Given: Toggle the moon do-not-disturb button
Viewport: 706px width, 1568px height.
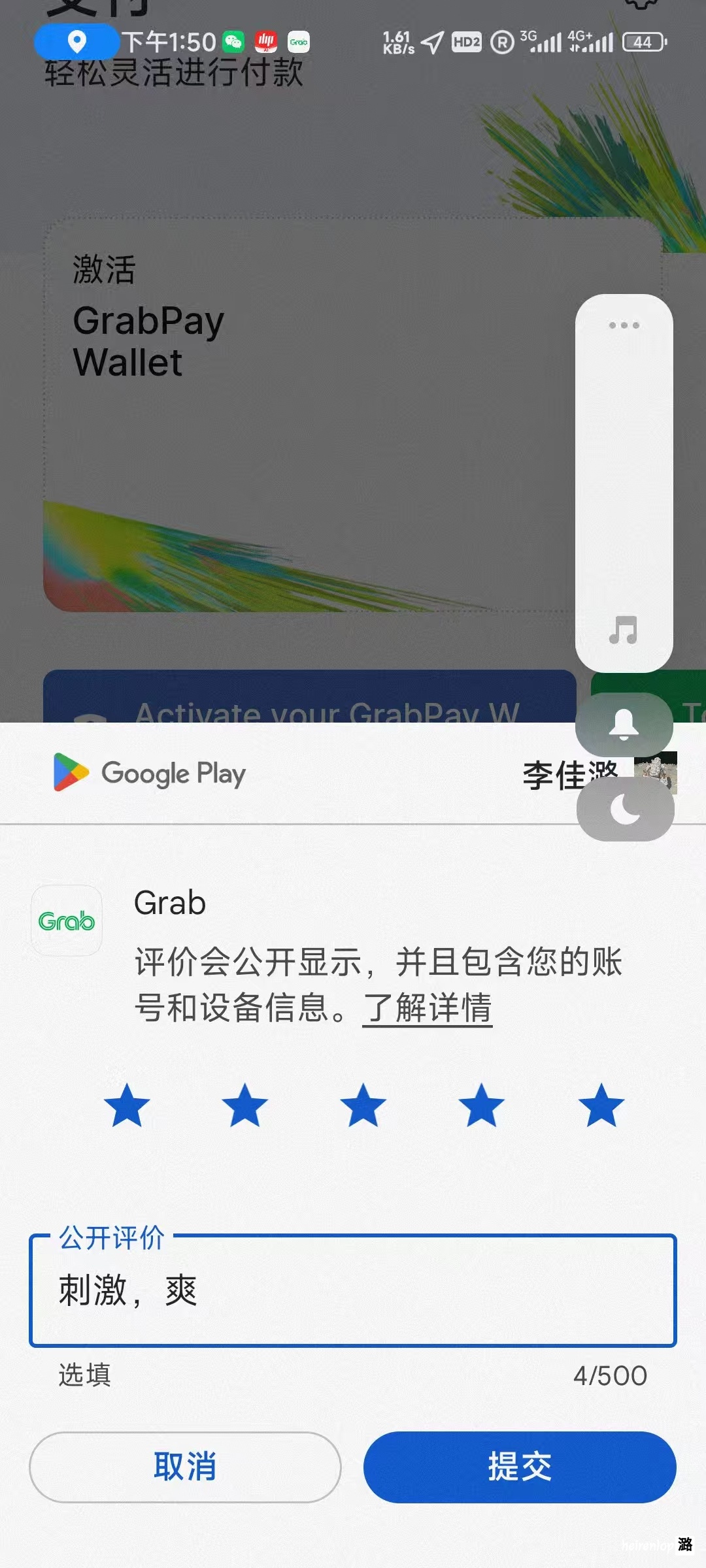Looking at the screenshot, I should (x=626, y=809).
